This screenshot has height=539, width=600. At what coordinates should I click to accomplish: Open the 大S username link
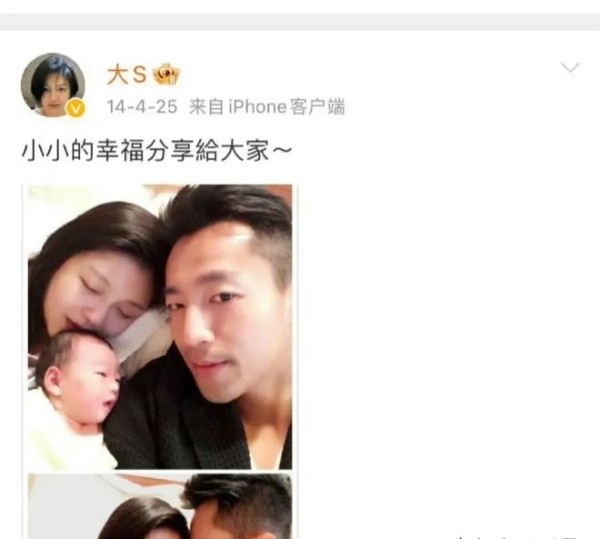click(x=126, y=74)
